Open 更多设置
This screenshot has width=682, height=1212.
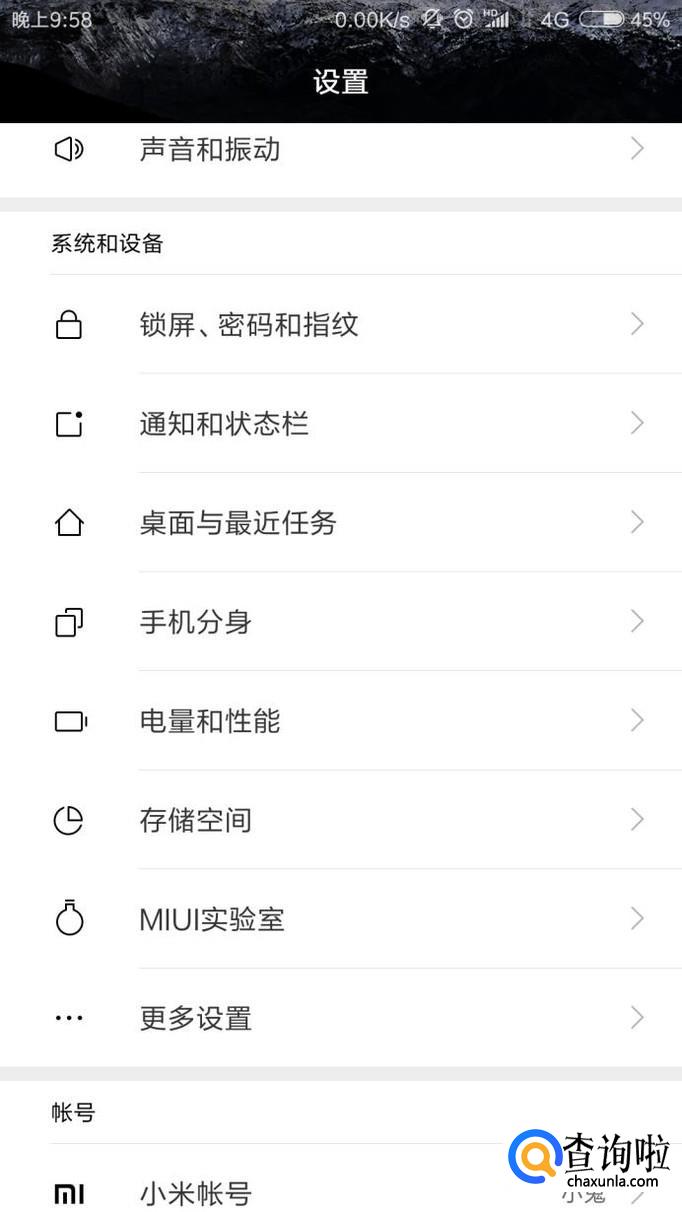pos(196,1018)
